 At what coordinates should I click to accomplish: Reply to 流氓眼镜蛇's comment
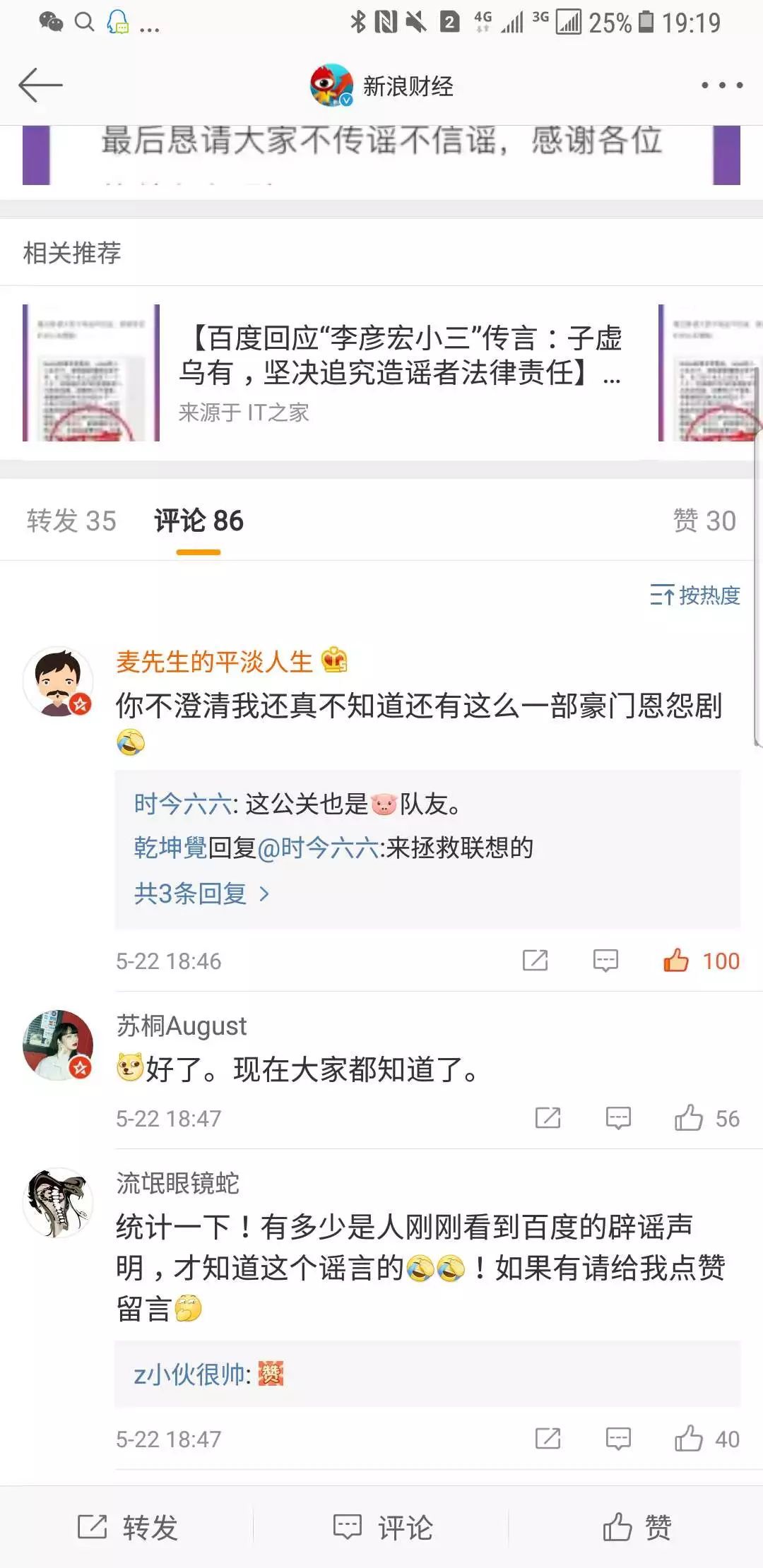(x=618, y=1439)
